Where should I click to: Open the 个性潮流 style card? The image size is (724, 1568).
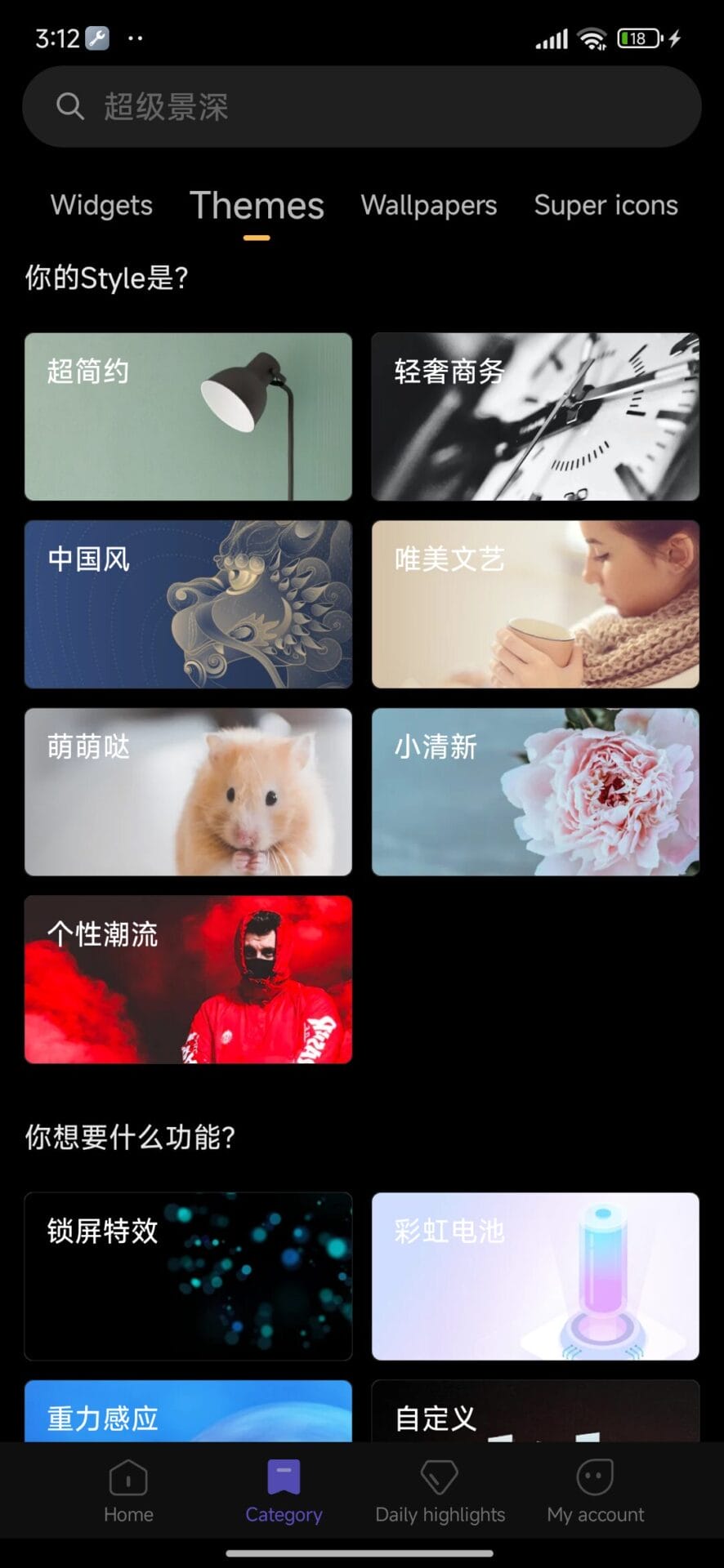188,979
